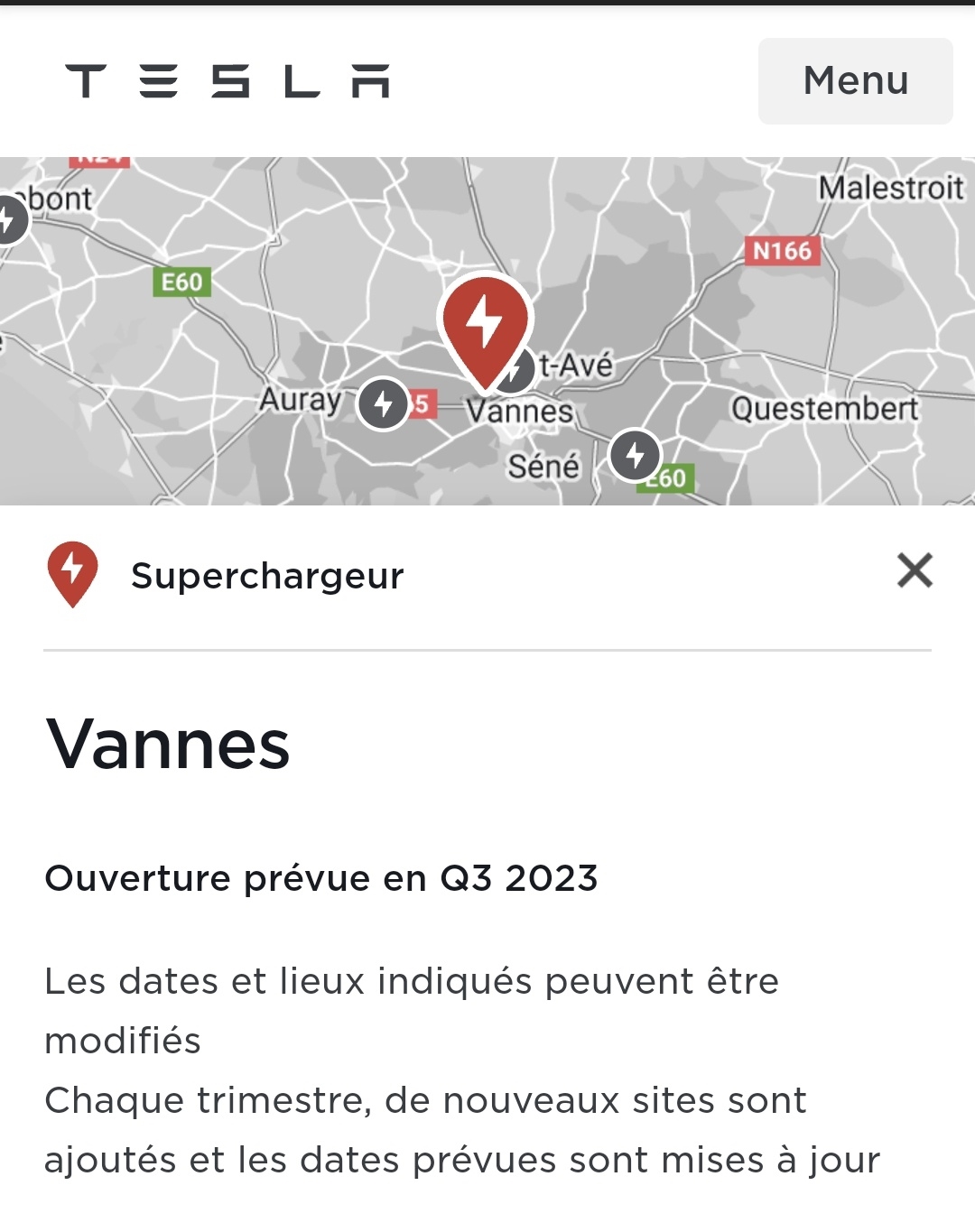Image resolution: width=975 pixels, height=1232 pixels.
Task: Tap the charger marker near Séné
Action: (635, 455)
